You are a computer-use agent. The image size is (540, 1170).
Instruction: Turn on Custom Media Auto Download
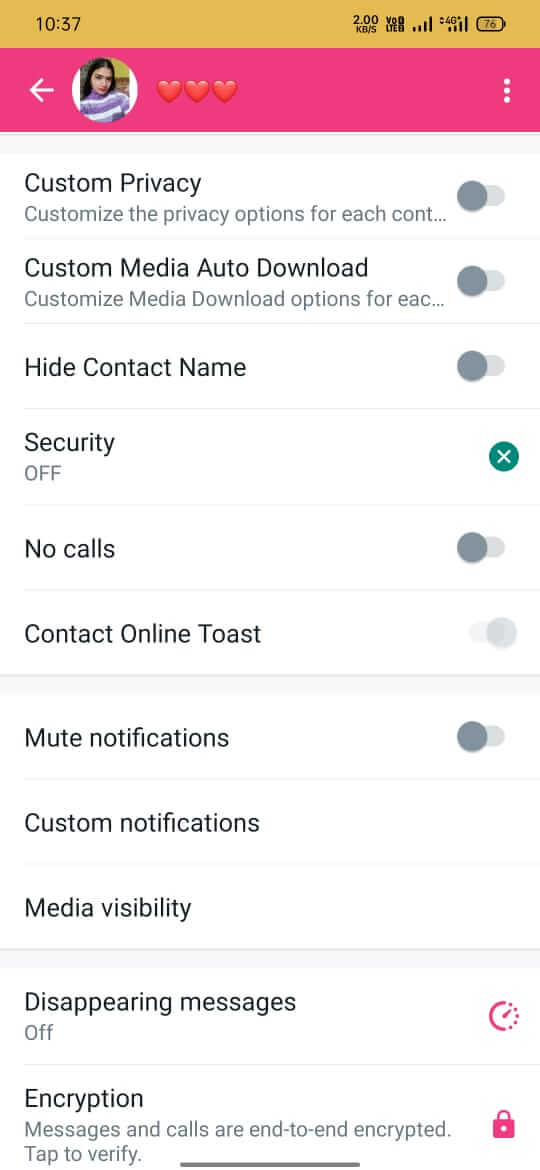click(481, 281)
